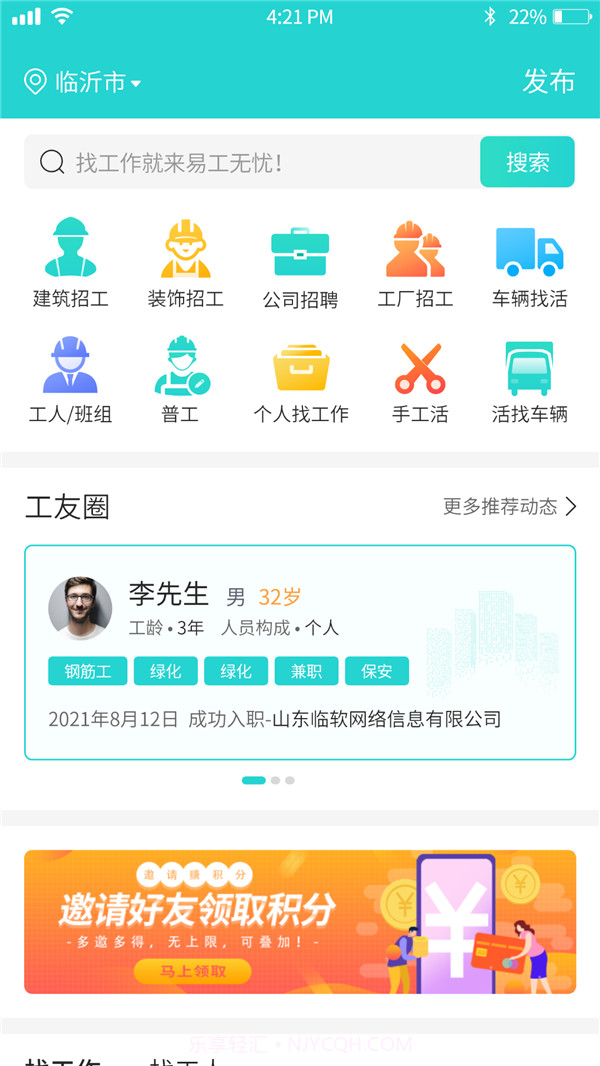The width and height of the screenshot is (600, 1066).
Task: View 更多推荐动态
Action: coord(510,506)
